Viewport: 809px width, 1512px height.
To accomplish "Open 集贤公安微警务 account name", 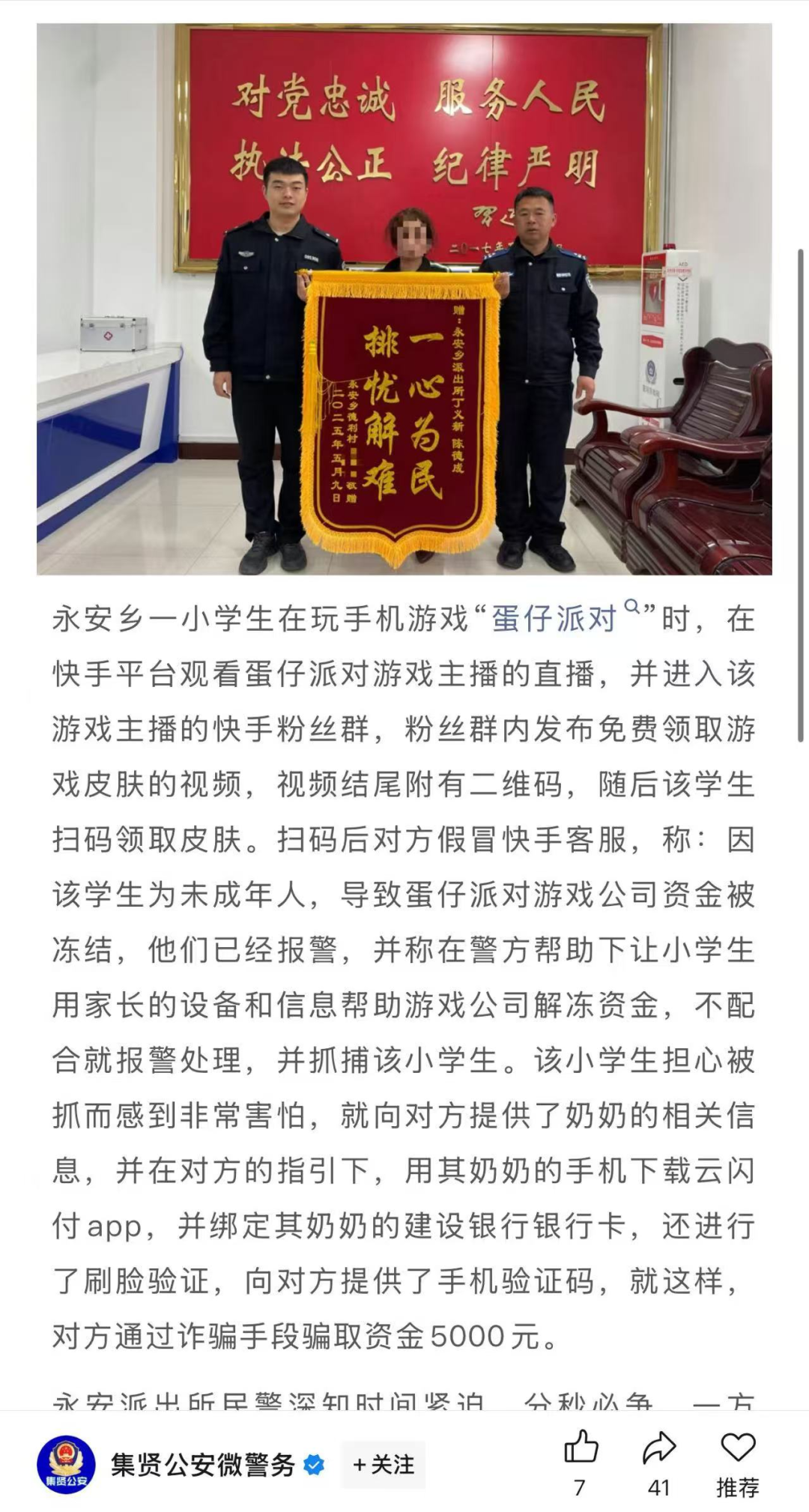I will click(204, 1464).
